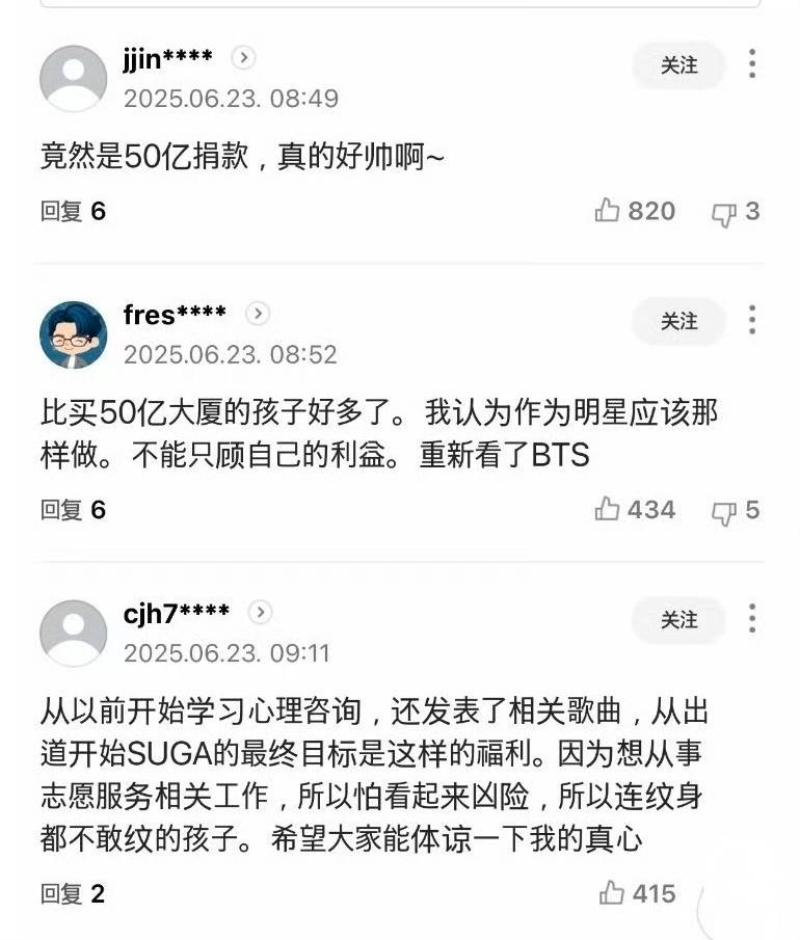Open overflow menu on jjin****'s comment
800x940 pixels.
coord(752,64)
